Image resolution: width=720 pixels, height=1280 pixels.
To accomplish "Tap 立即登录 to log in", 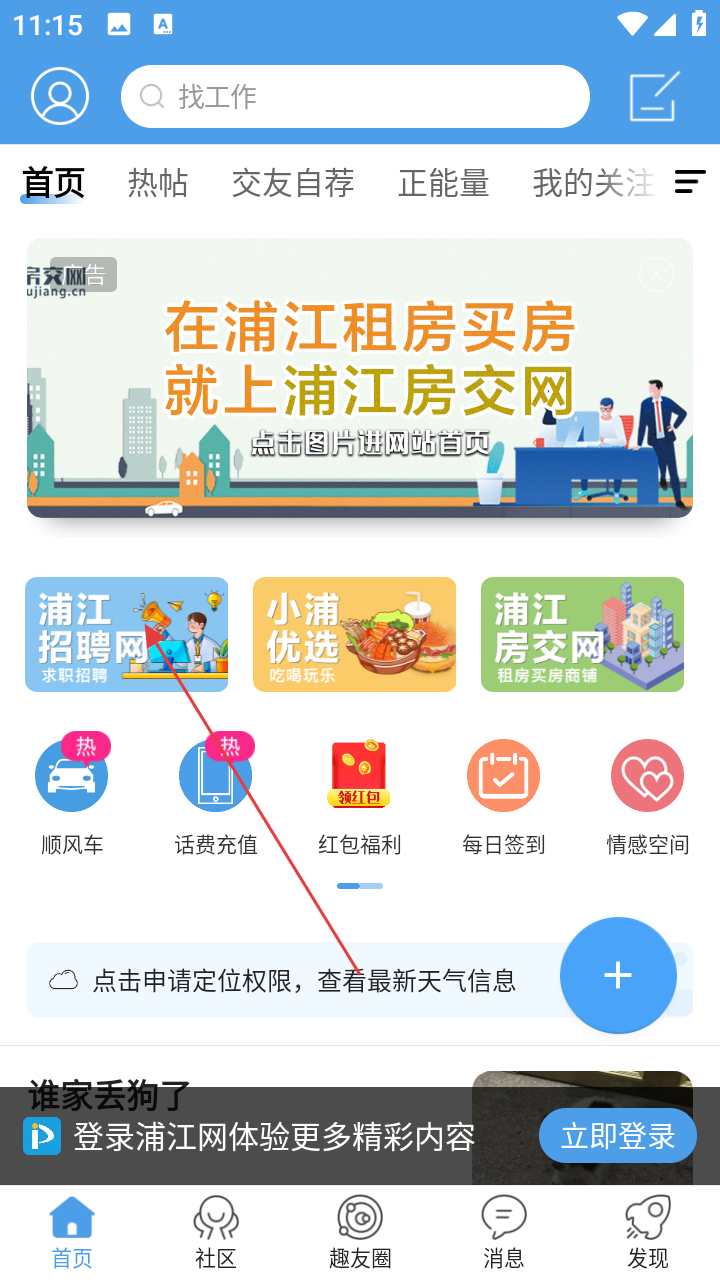I will click(x=617, y=1136).
